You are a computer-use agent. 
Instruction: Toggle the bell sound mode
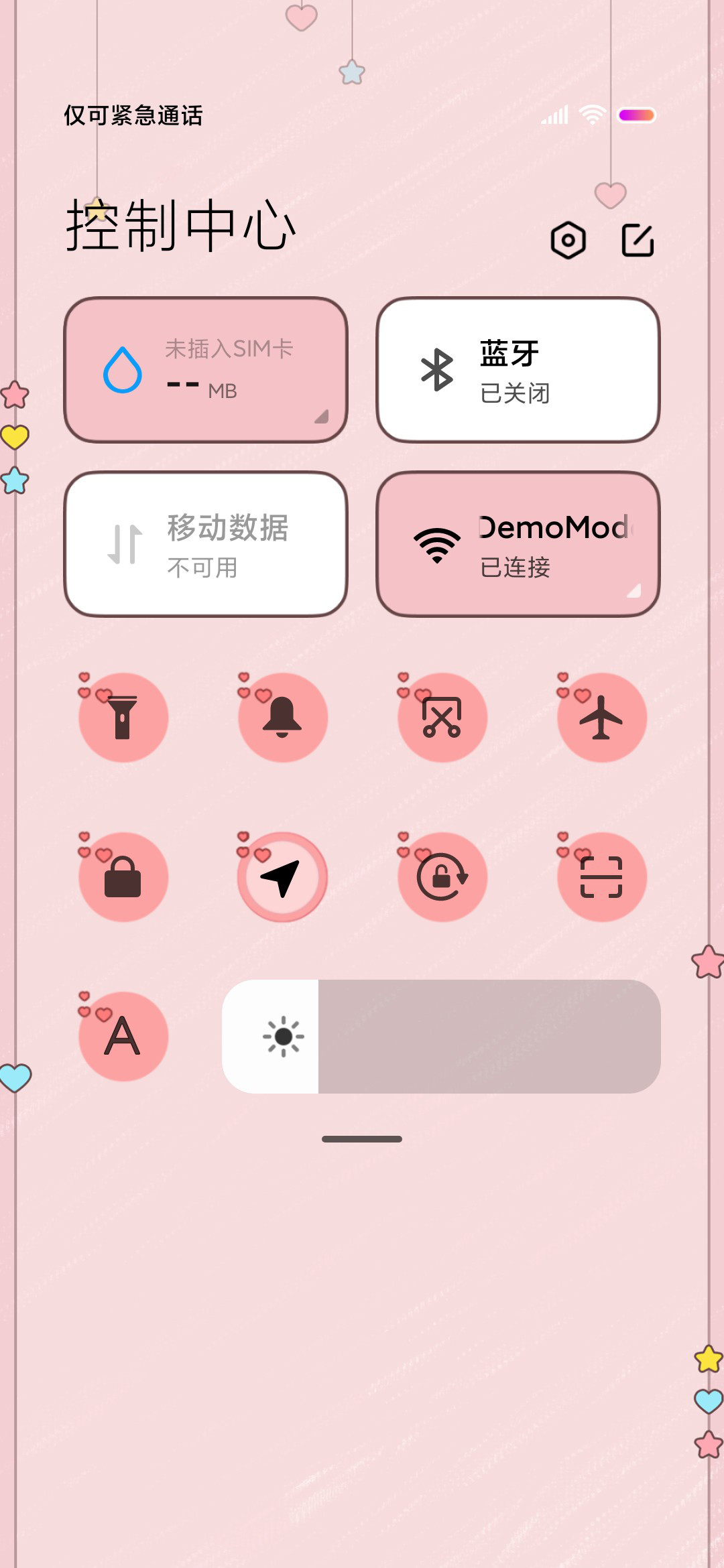tap(283, 718)
